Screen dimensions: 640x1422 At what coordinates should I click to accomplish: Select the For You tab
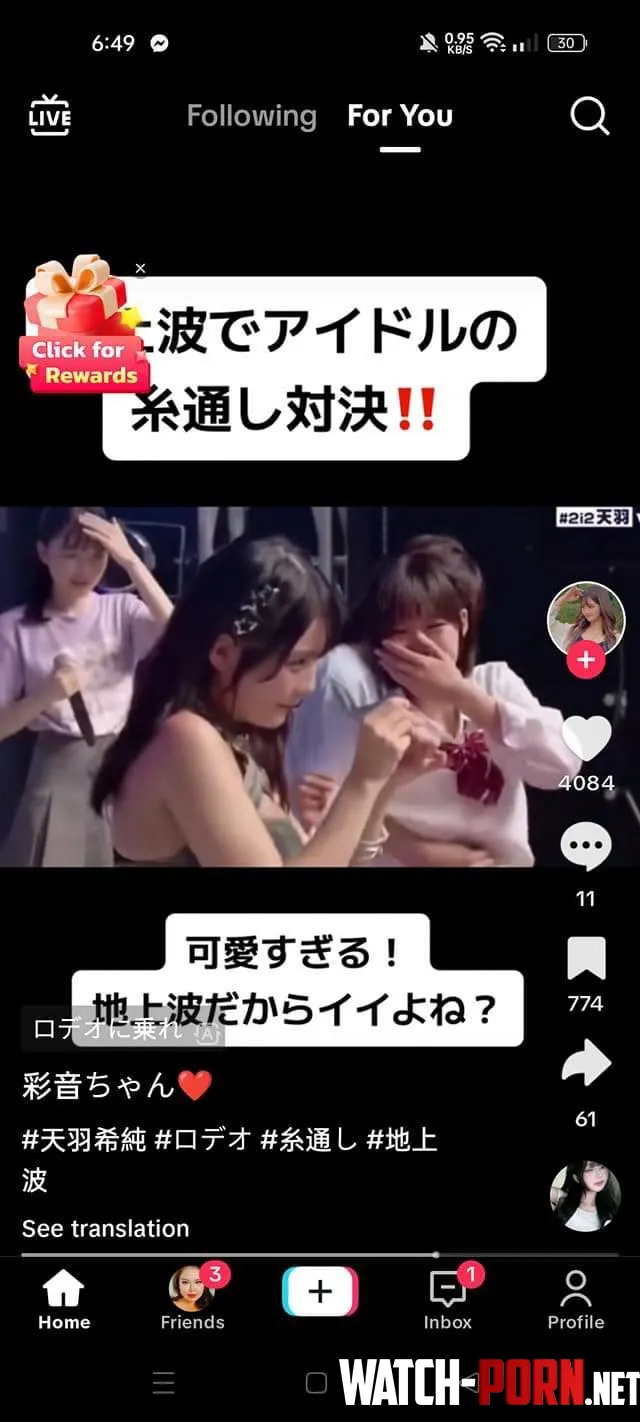click(400, 116)
